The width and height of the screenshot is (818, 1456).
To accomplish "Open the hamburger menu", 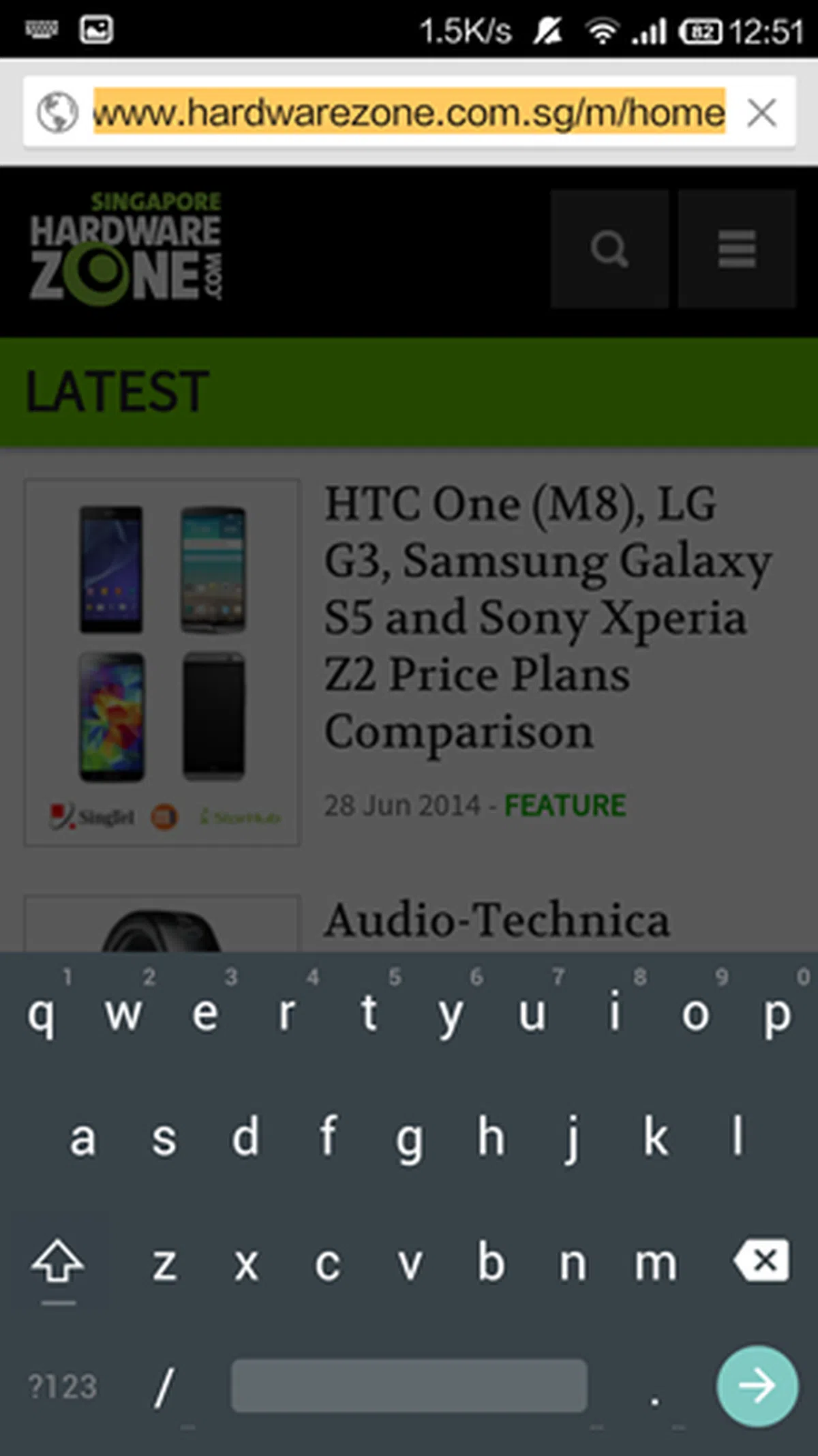I will click(736, 249).
